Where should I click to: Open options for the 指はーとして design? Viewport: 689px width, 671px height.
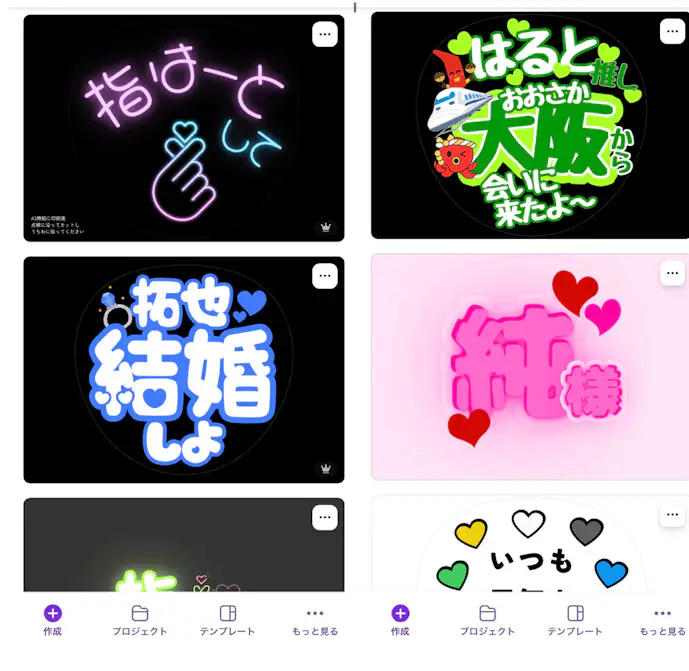pos(324,34)
